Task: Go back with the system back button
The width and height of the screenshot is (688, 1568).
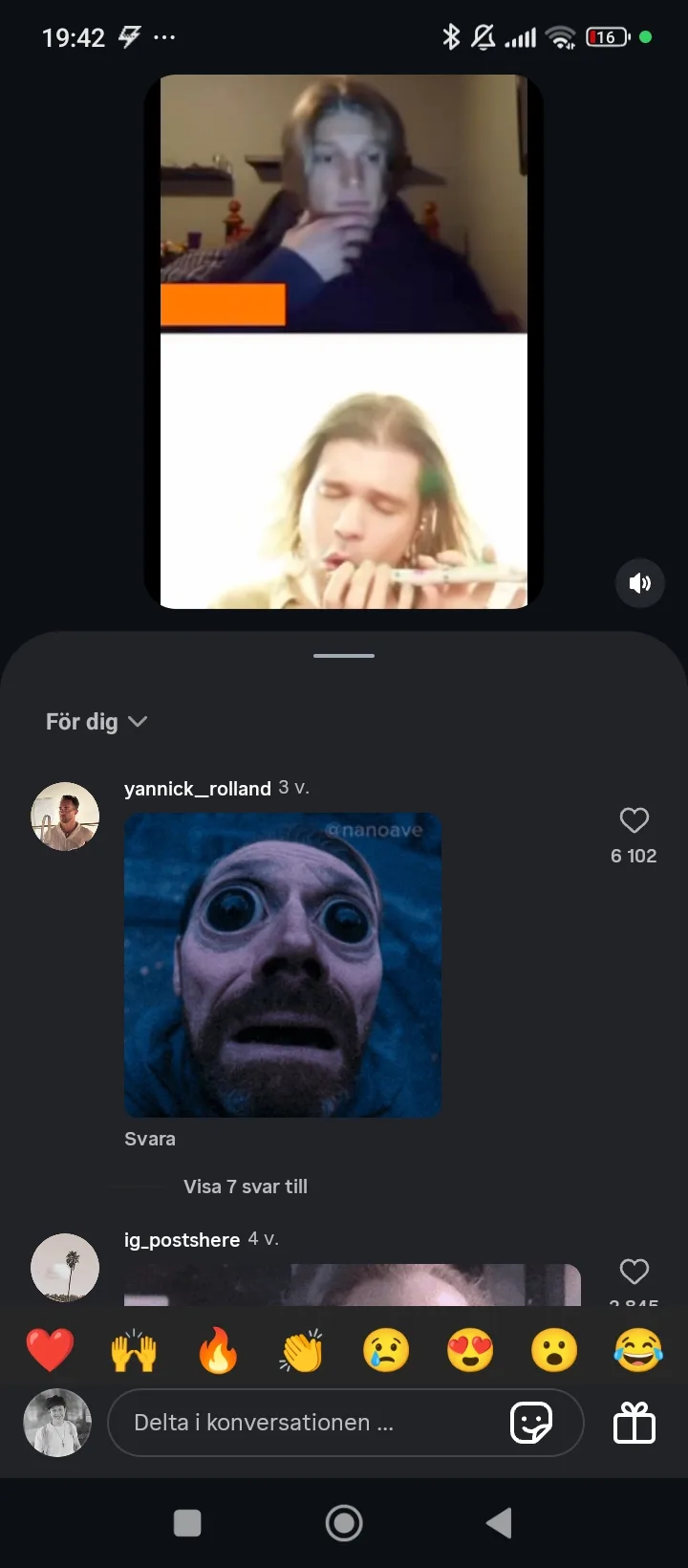Action: pyautogui.click(x=499, y=1523)
